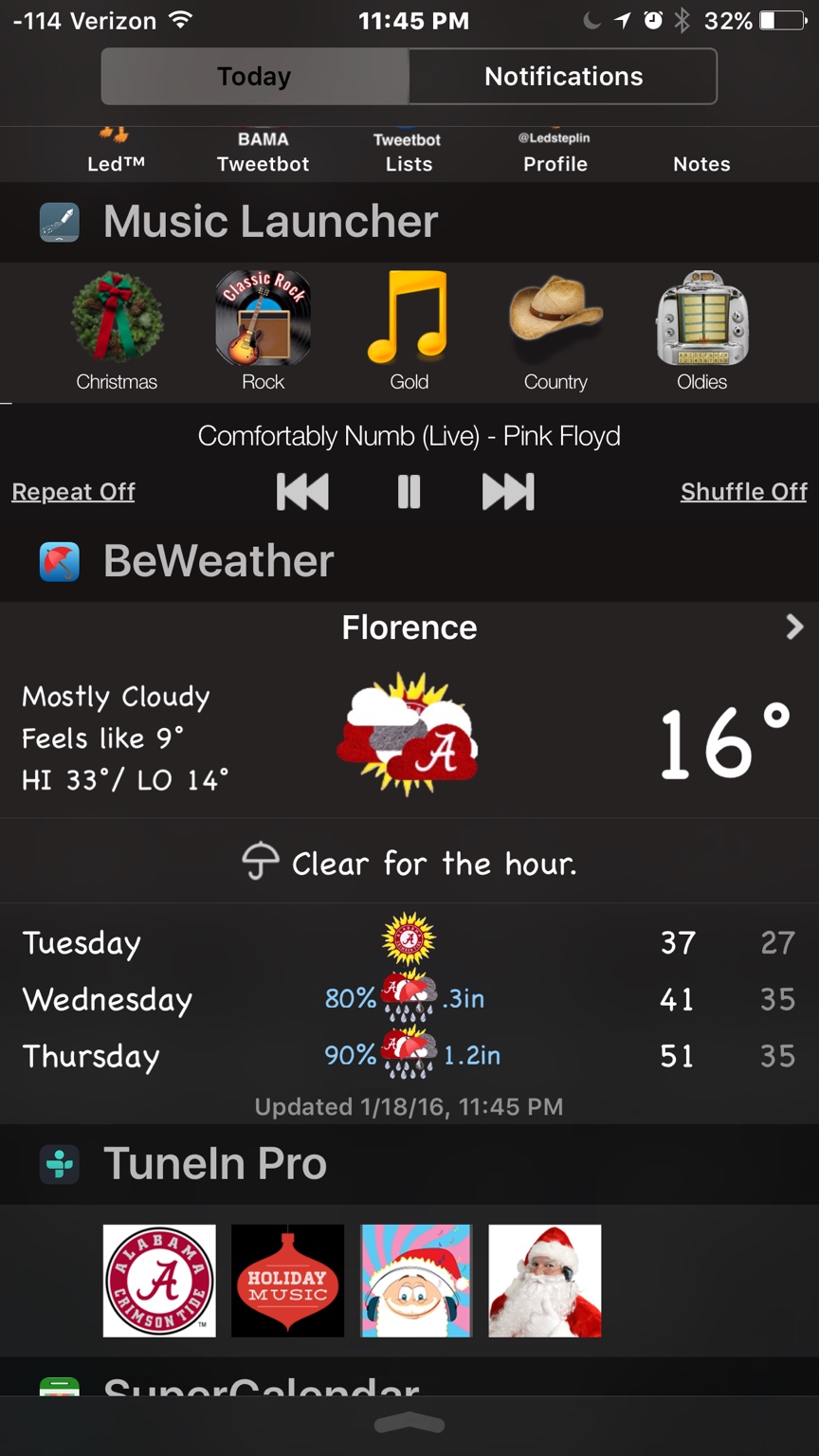This screenshot has height=1456, width=819.
Task: Skip to the next track
Action: pos(508,492)
